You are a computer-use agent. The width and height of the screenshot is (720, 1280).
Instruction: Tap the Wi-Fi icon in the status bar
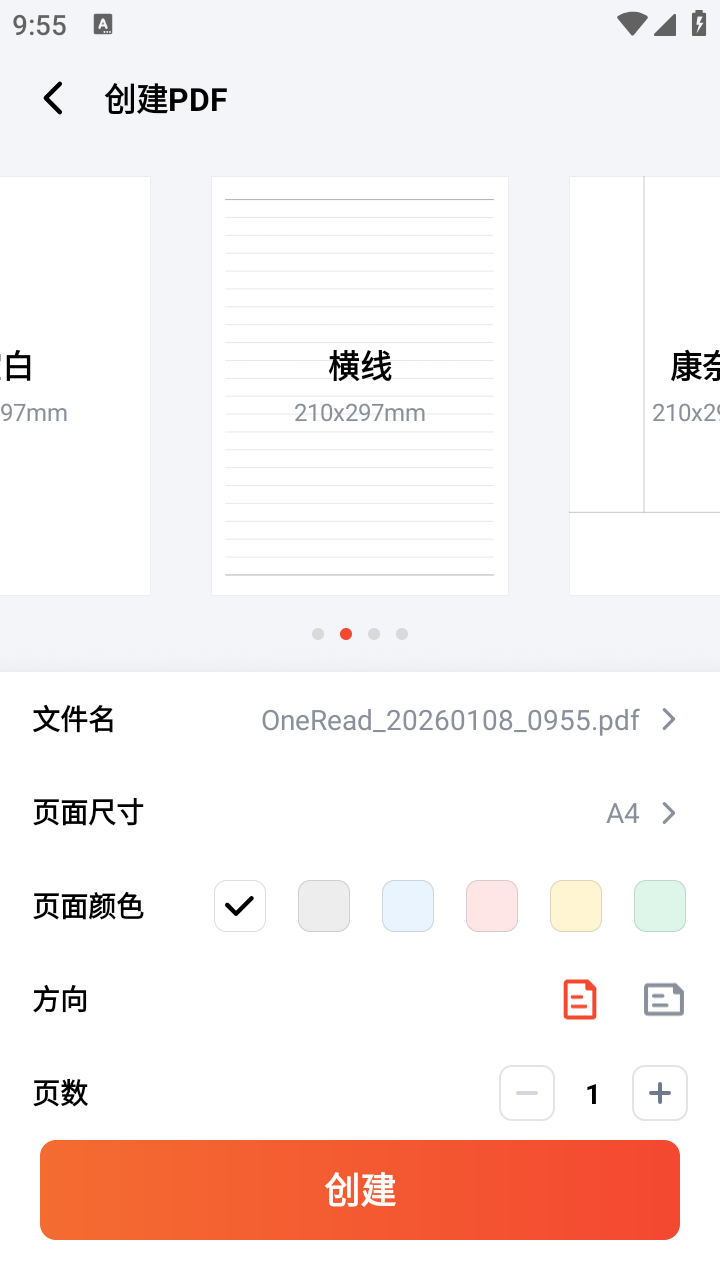coord(632,25)
